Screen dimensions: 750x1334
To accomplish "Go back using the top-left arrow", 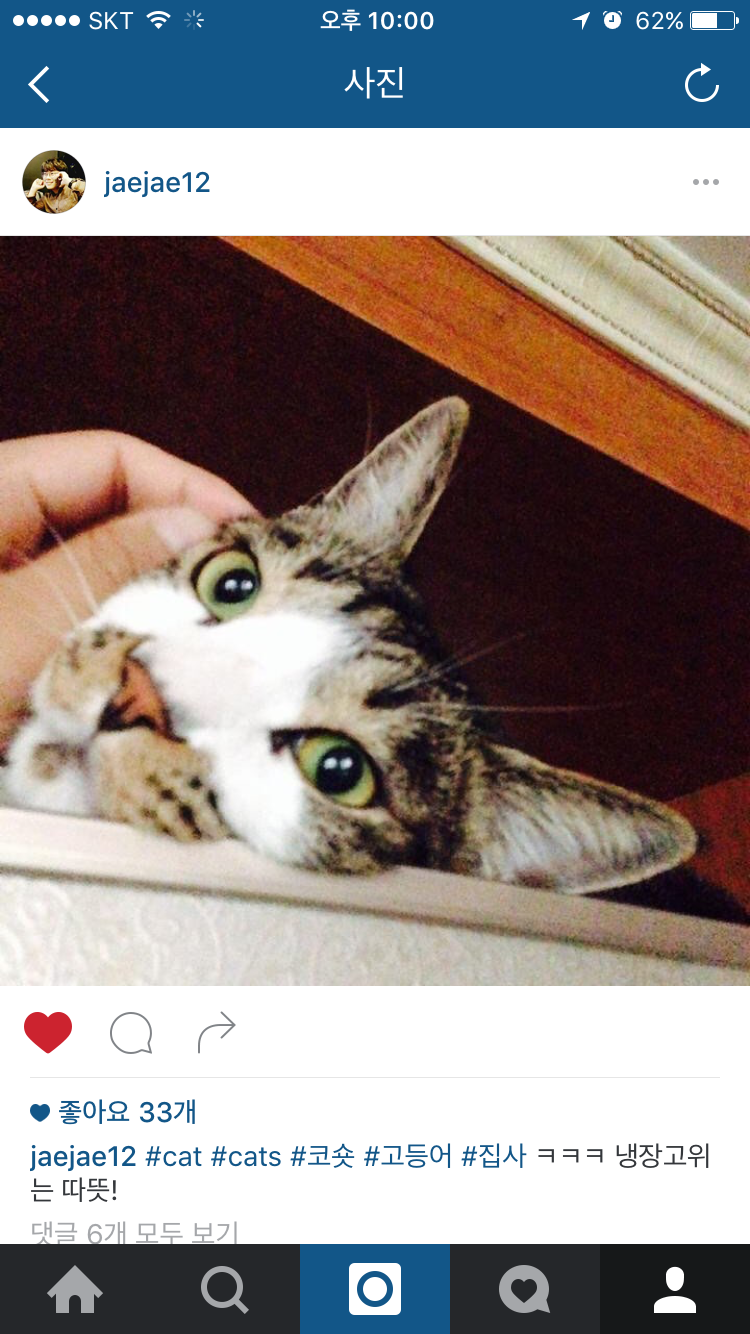I will 39,85.
